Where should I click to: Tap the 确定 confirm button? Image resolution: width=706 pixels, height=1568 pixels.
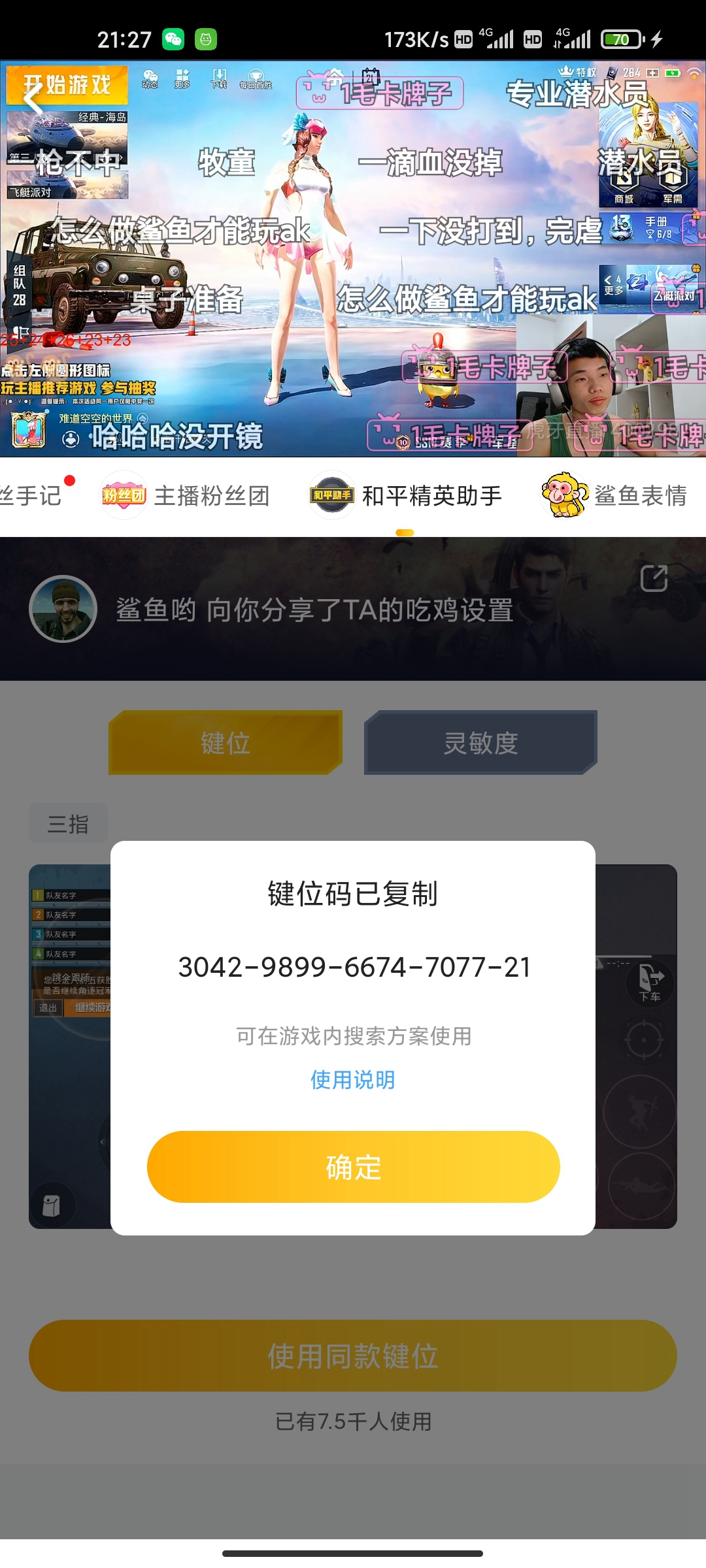tap(353, 1166)
